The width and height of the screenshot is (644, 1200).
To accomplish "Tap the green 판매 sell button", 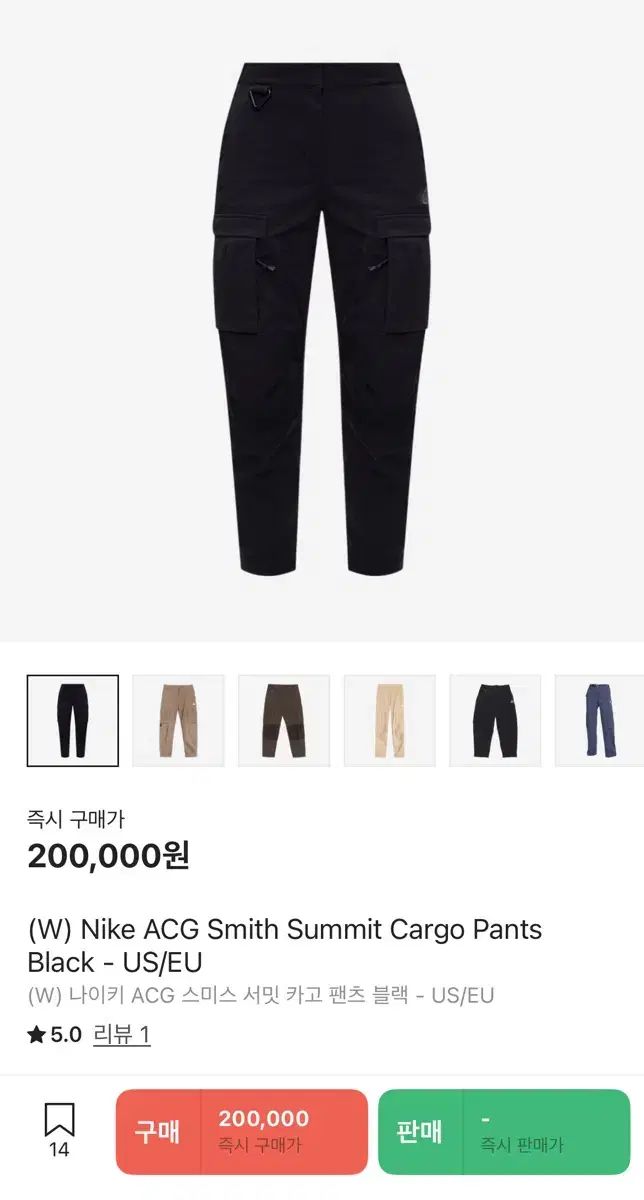I will [503, 1131].
